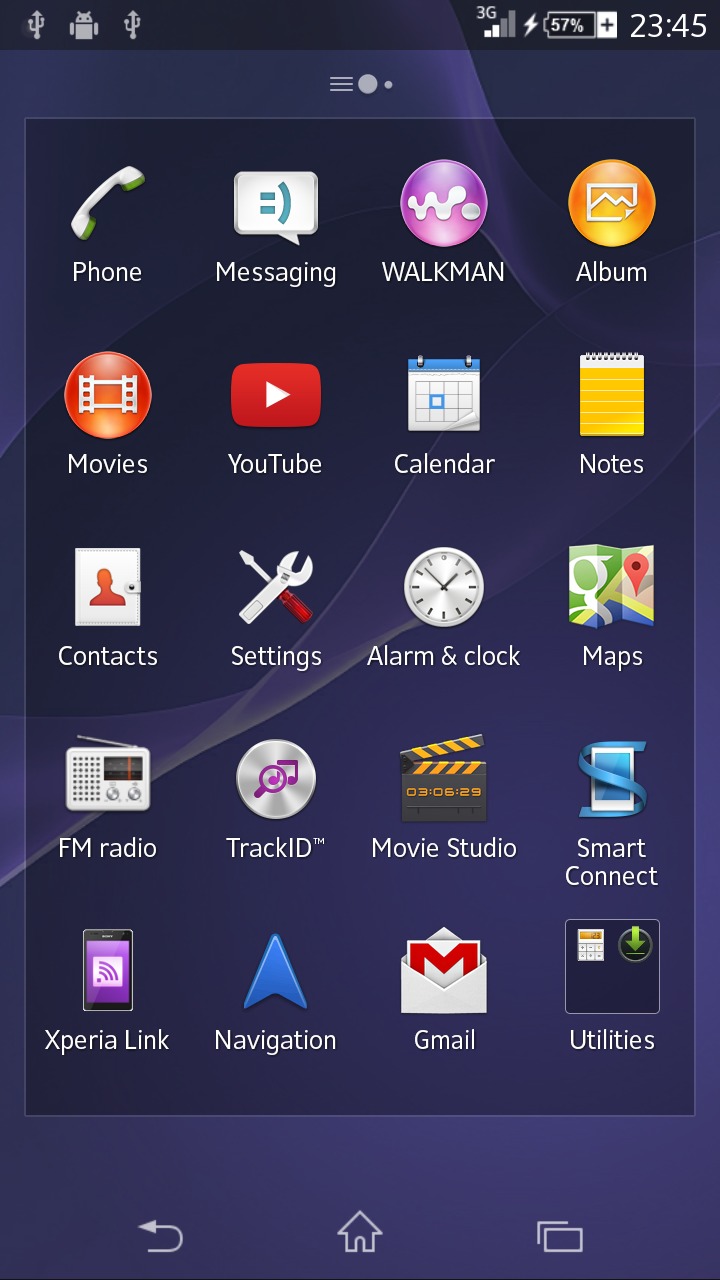Tap the system home button
This screenshot has height=1280, width=720.
[x=360, y=1232]
